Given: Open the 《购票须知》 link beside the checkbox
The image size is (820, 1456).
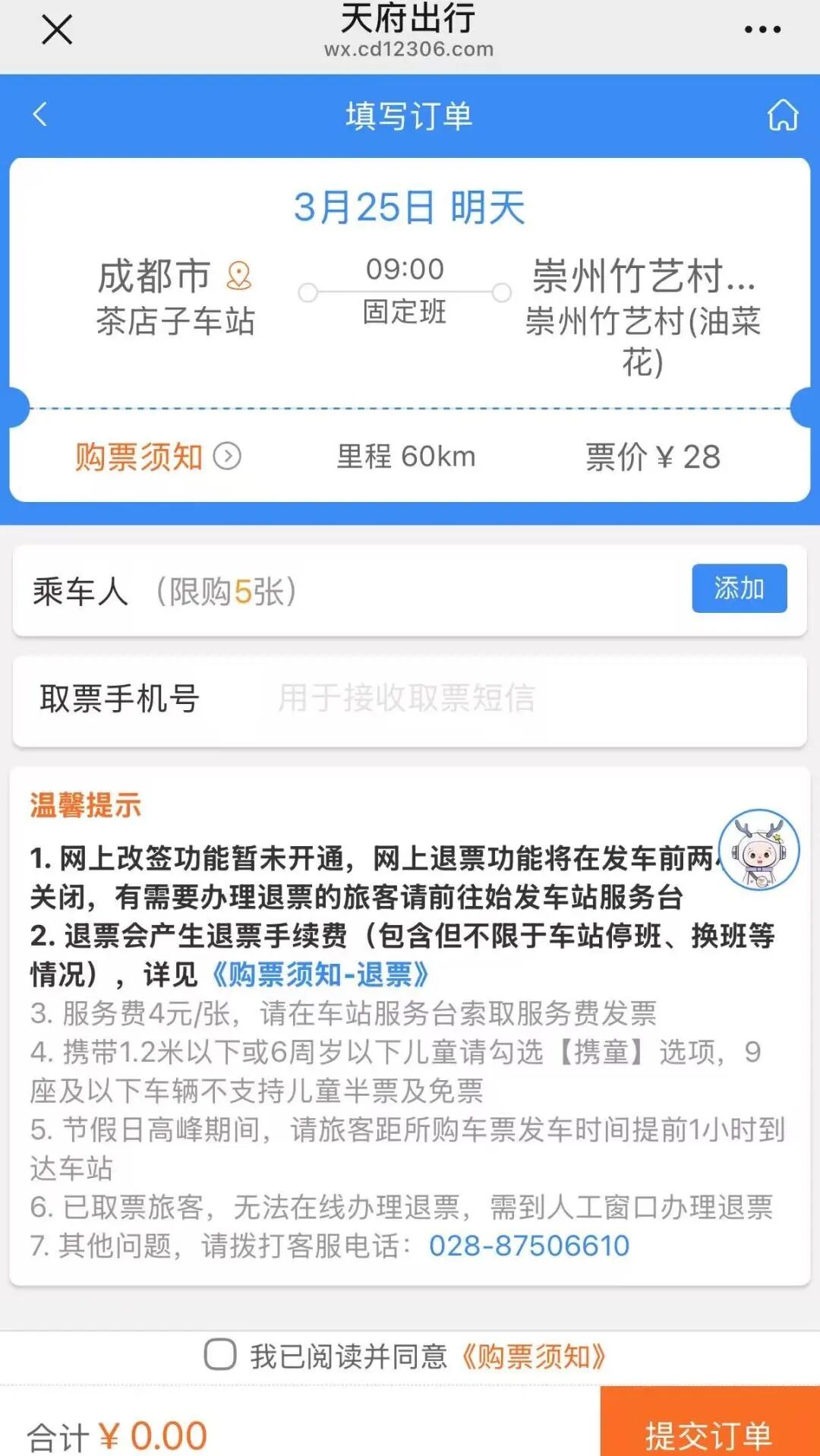Looking at the screenshot, I should coord(533,1356).
